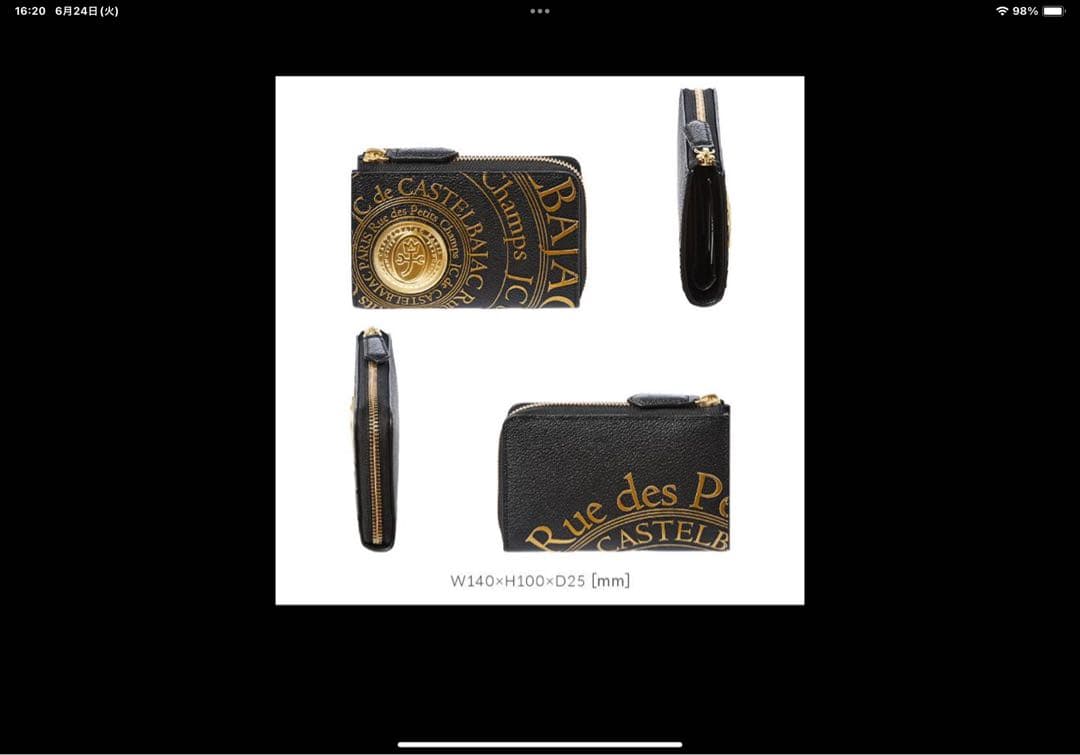Tap the wallet product photo
The height and width of the screenshot is (755, 1080).
tap(540, 340)
